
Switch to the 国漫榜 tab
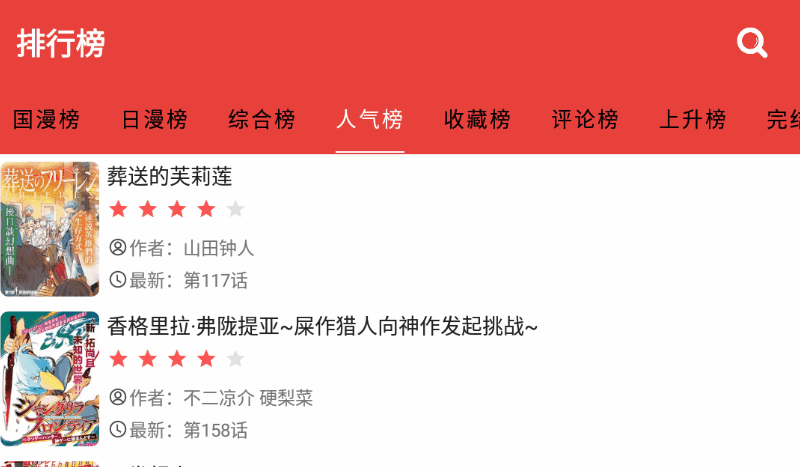[46, 120]
